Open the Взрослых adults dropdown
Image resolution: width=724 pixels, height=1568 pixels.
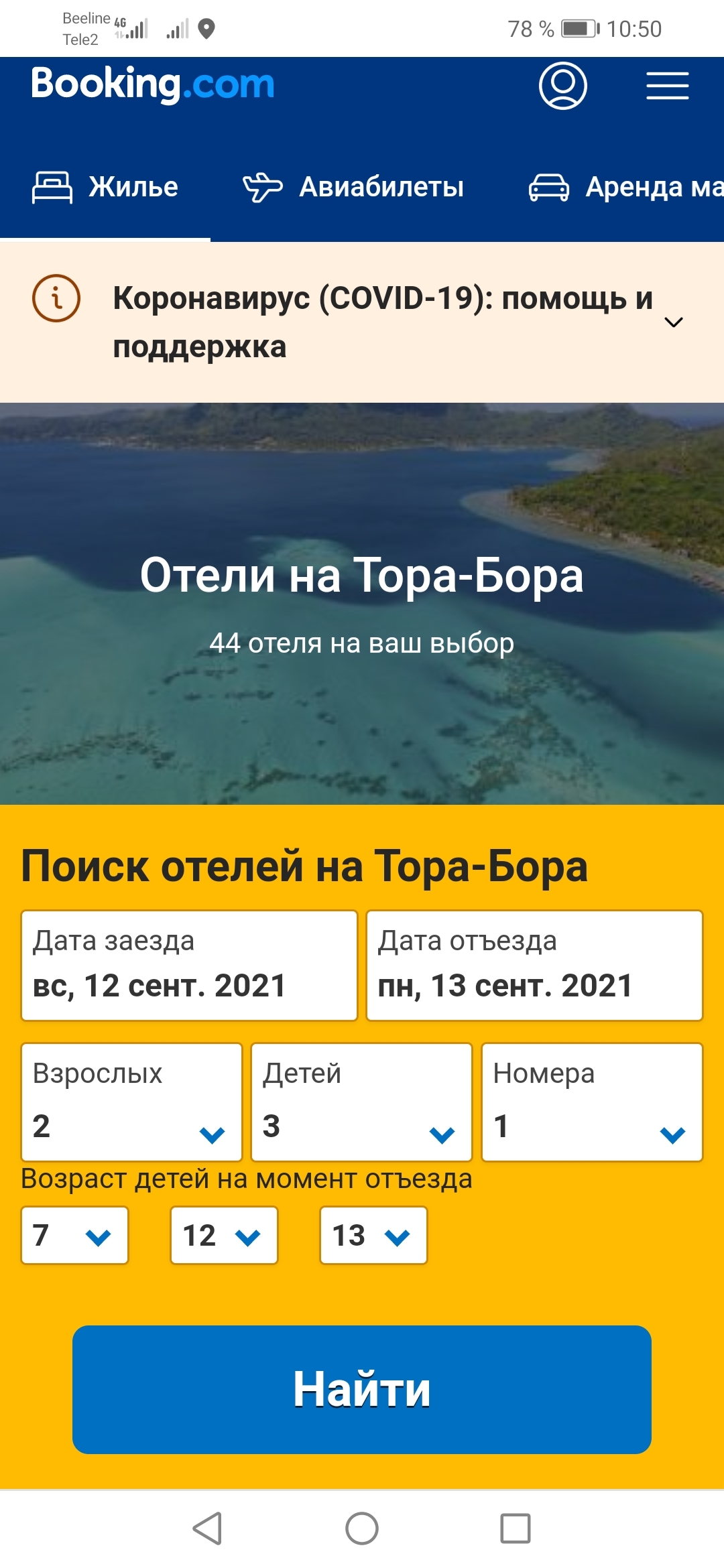click(131, 1102)
